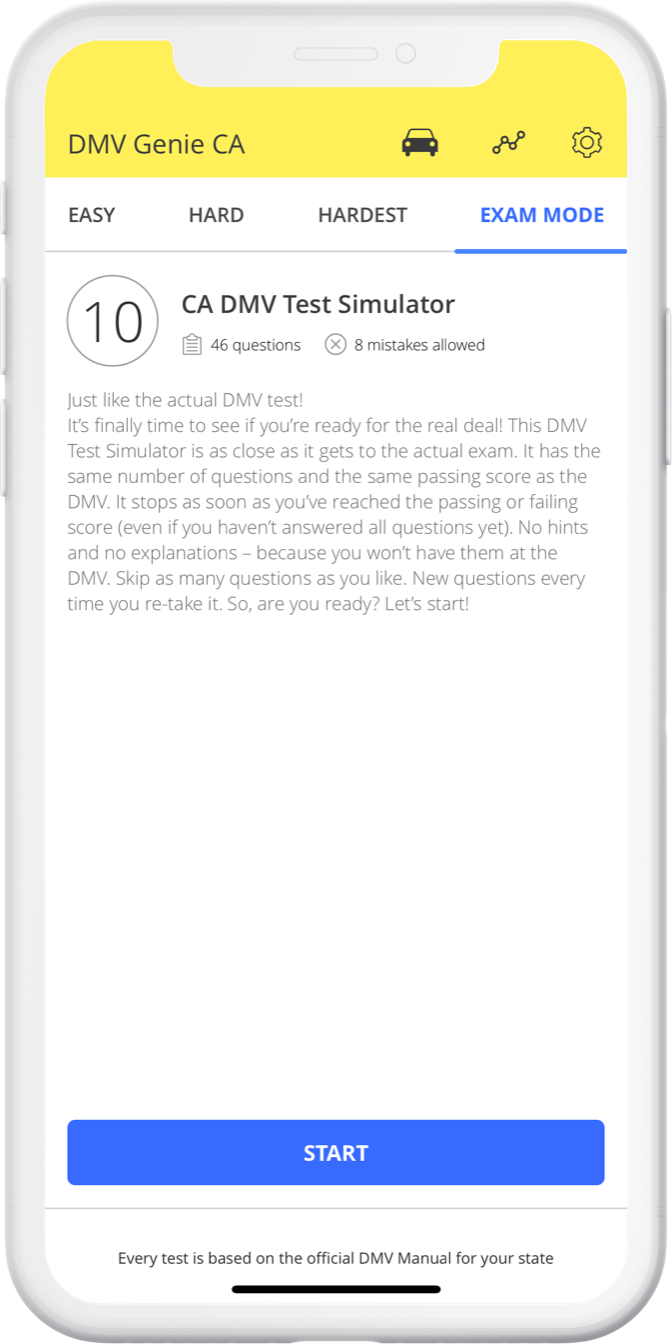Screen dimensions: 672x1344
Task: Start the CA DMV Test Simulator
Action: pos(336,1152)
